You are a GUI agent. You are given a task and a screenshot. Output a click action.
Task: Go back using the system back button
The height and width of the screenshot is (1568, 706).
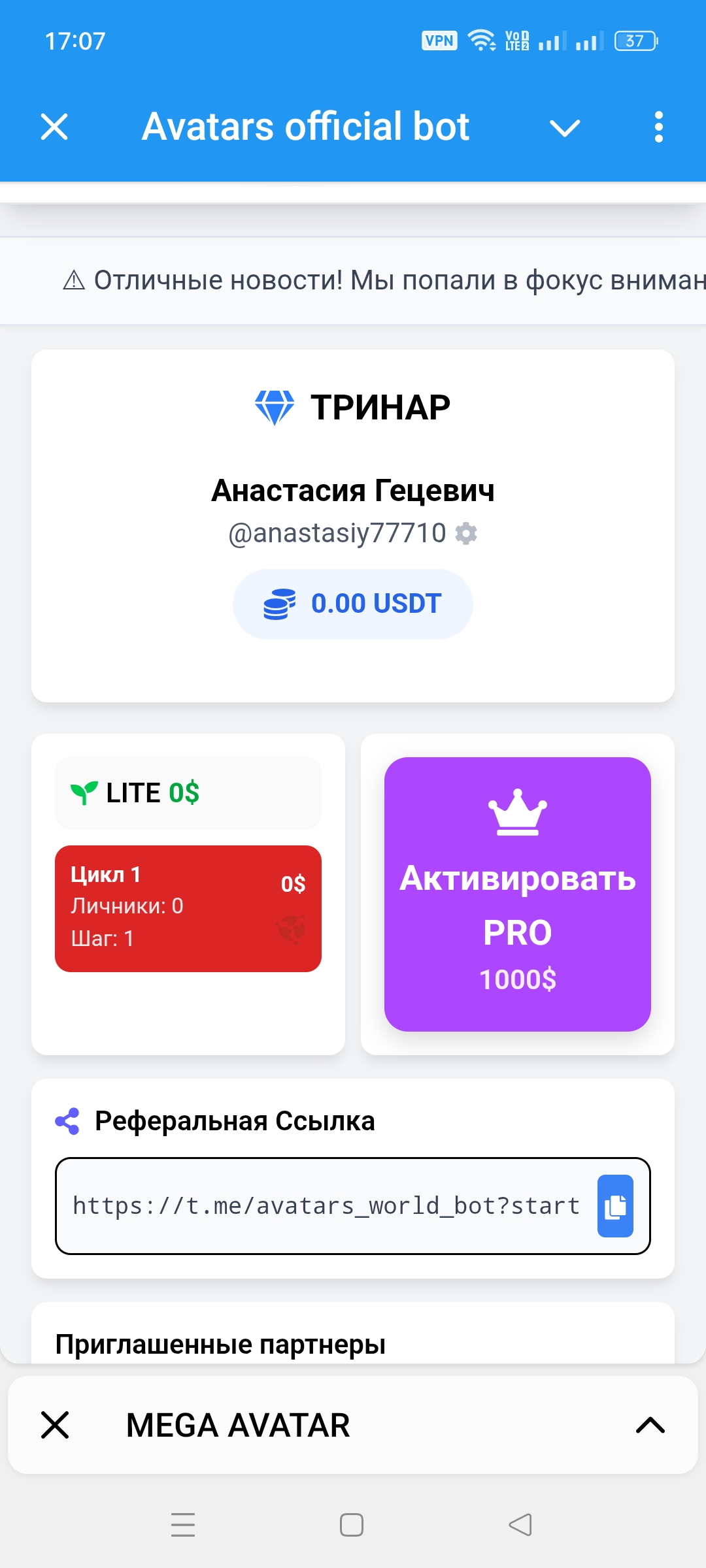coord(520,1525)
